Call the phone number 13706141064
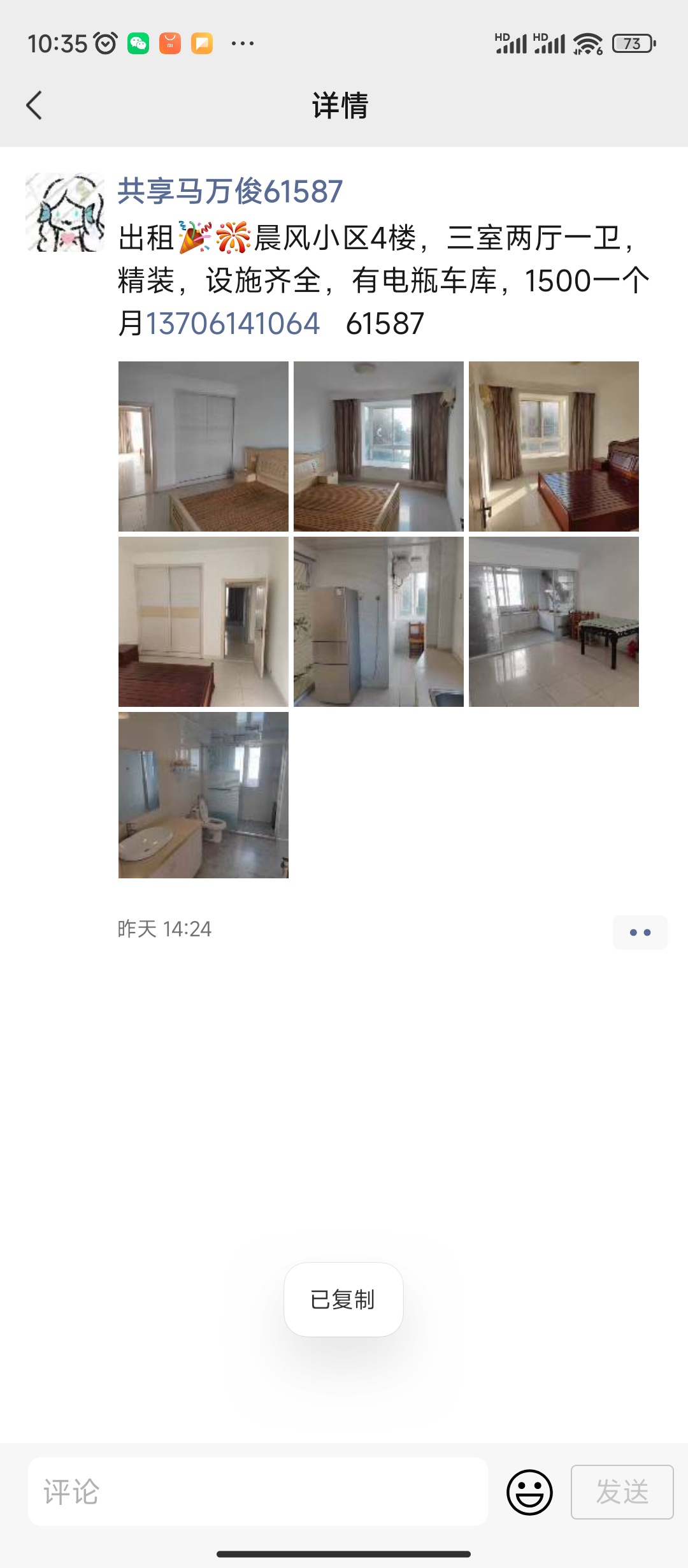Screen dimensions: 688x1568 pyautogui.click(x=233, y=323)
